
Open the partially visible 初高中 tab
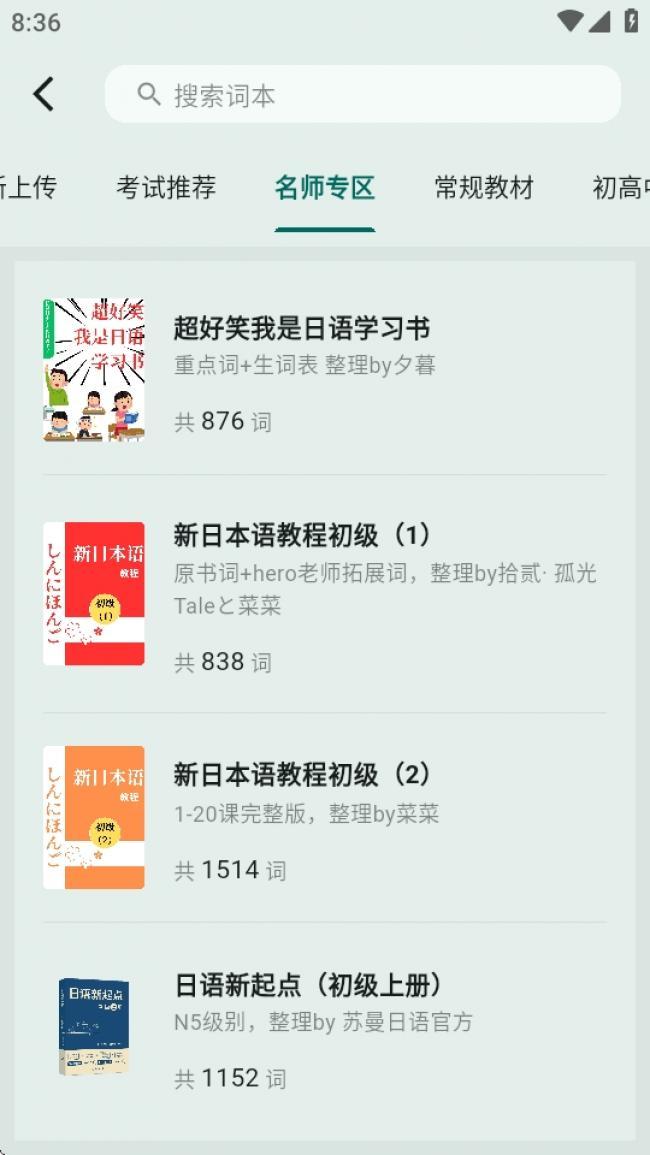[621, 188]
